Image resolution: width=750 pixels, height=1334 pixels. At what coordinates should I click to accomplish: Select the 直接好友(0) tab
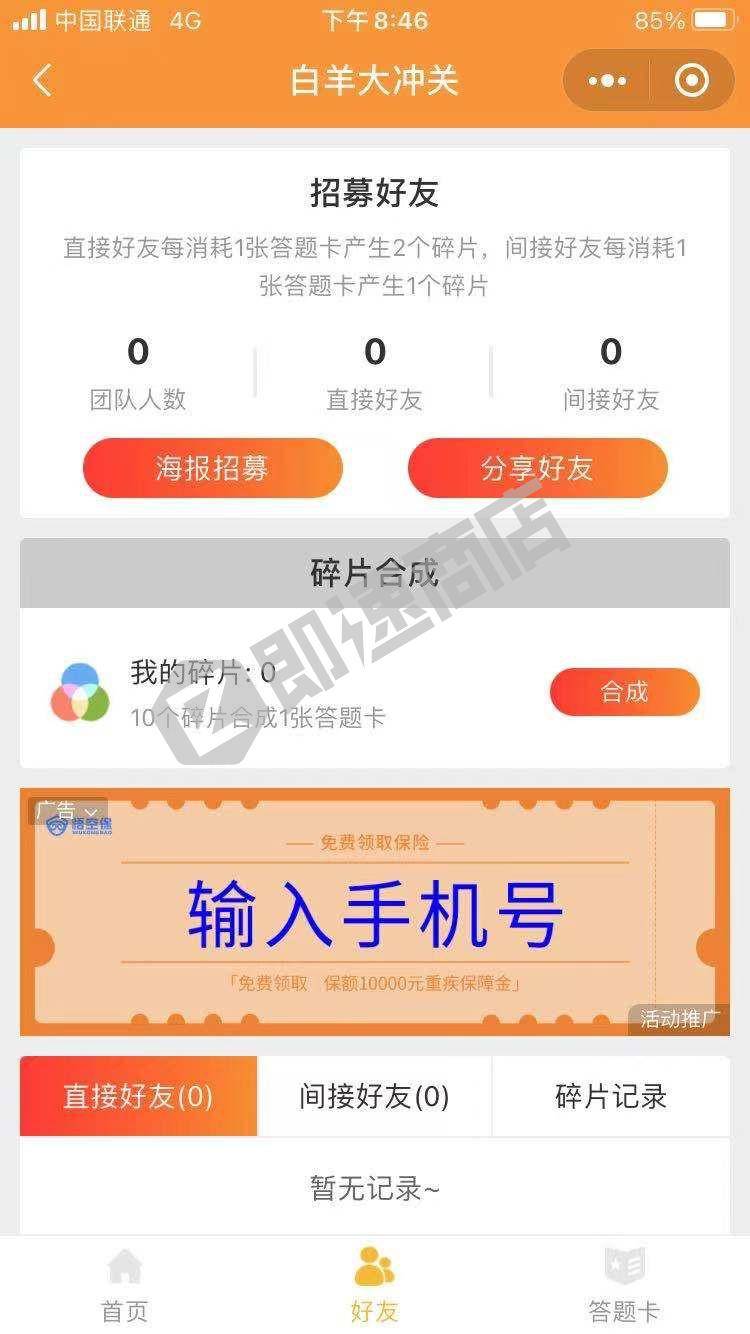point(138,1096)
